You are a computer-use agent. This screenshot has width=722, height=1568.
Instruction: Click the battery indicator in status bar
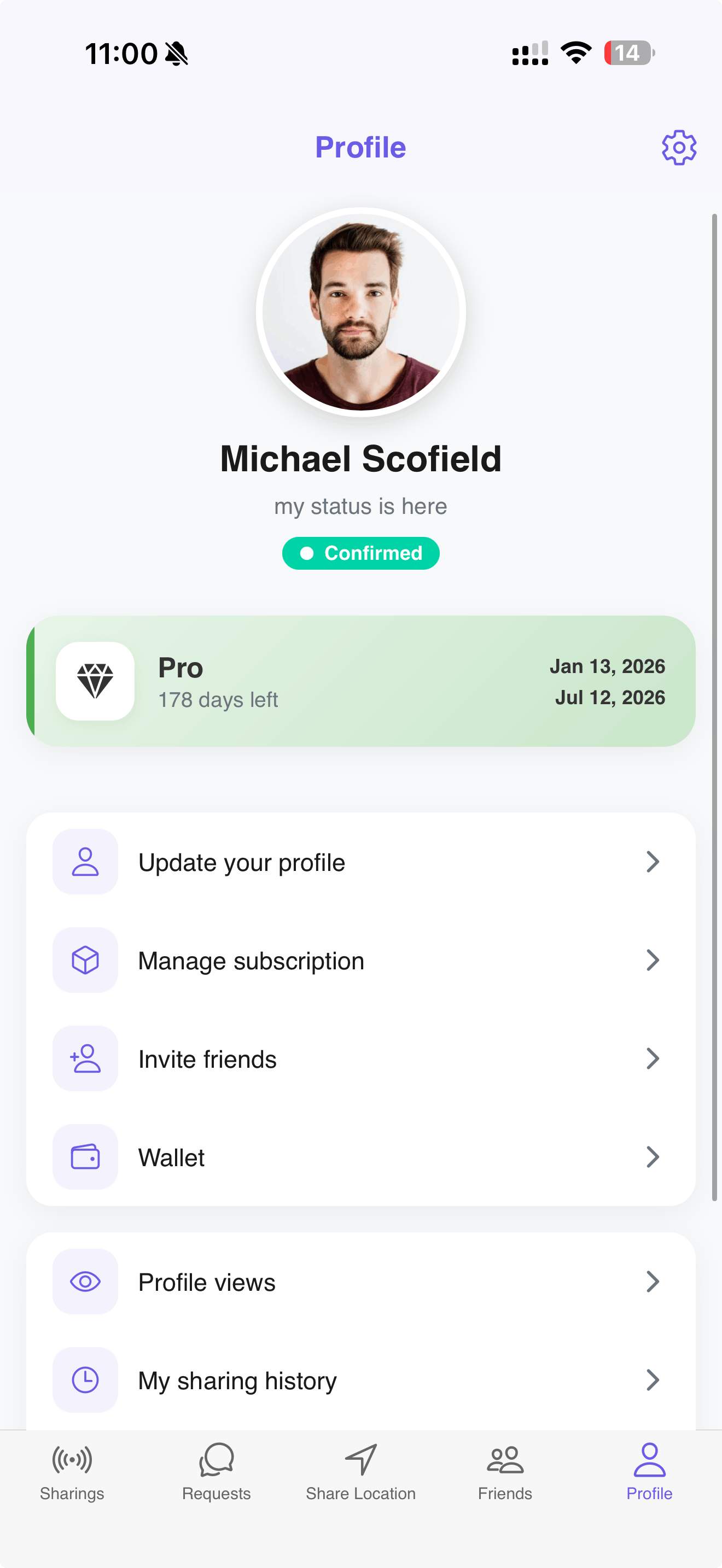point(629,54)
